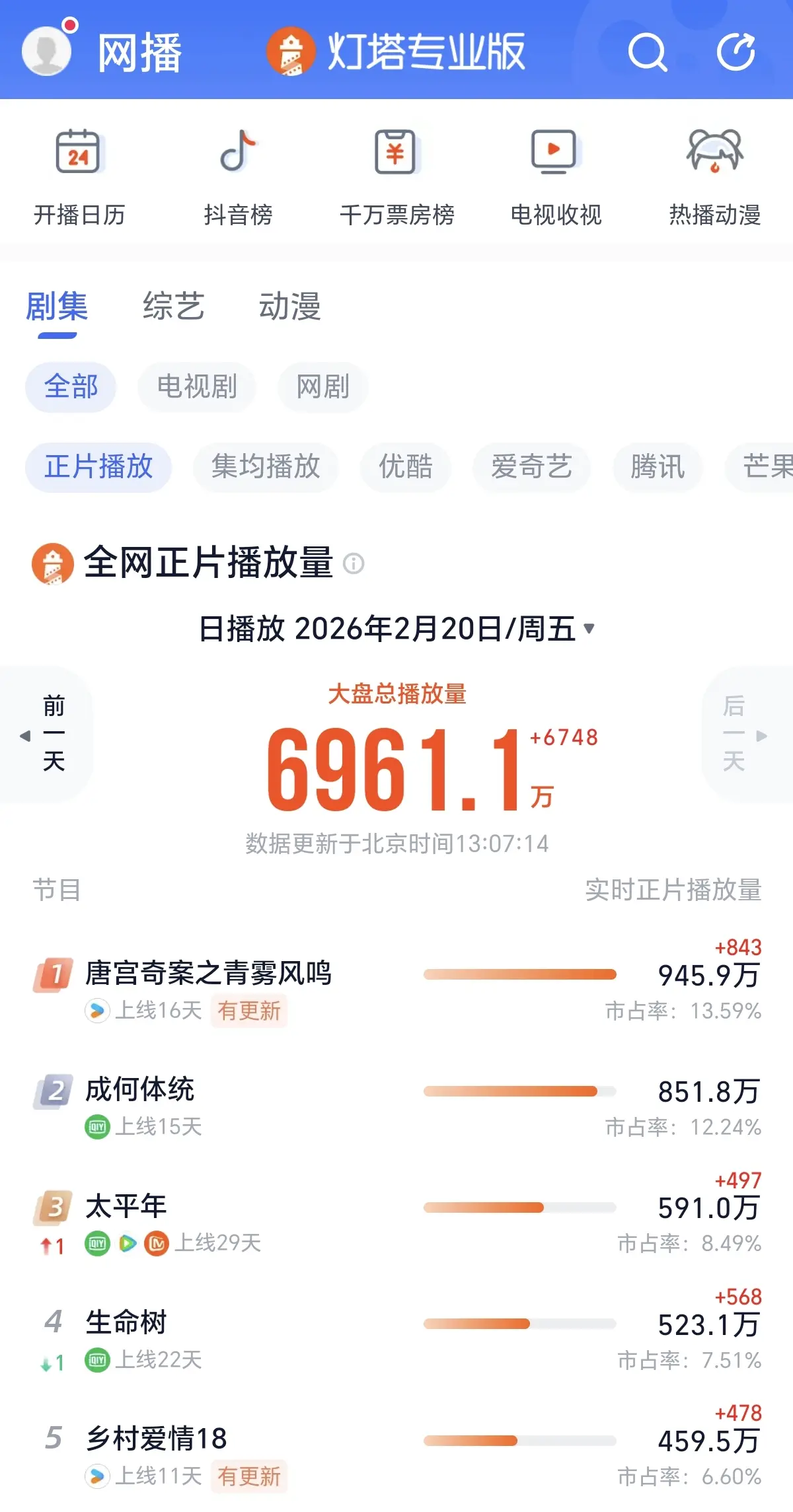Select the 网剧 filter chip
Image resolution: width=793 pixels, height=1512 pixels.
coord(322,387)
